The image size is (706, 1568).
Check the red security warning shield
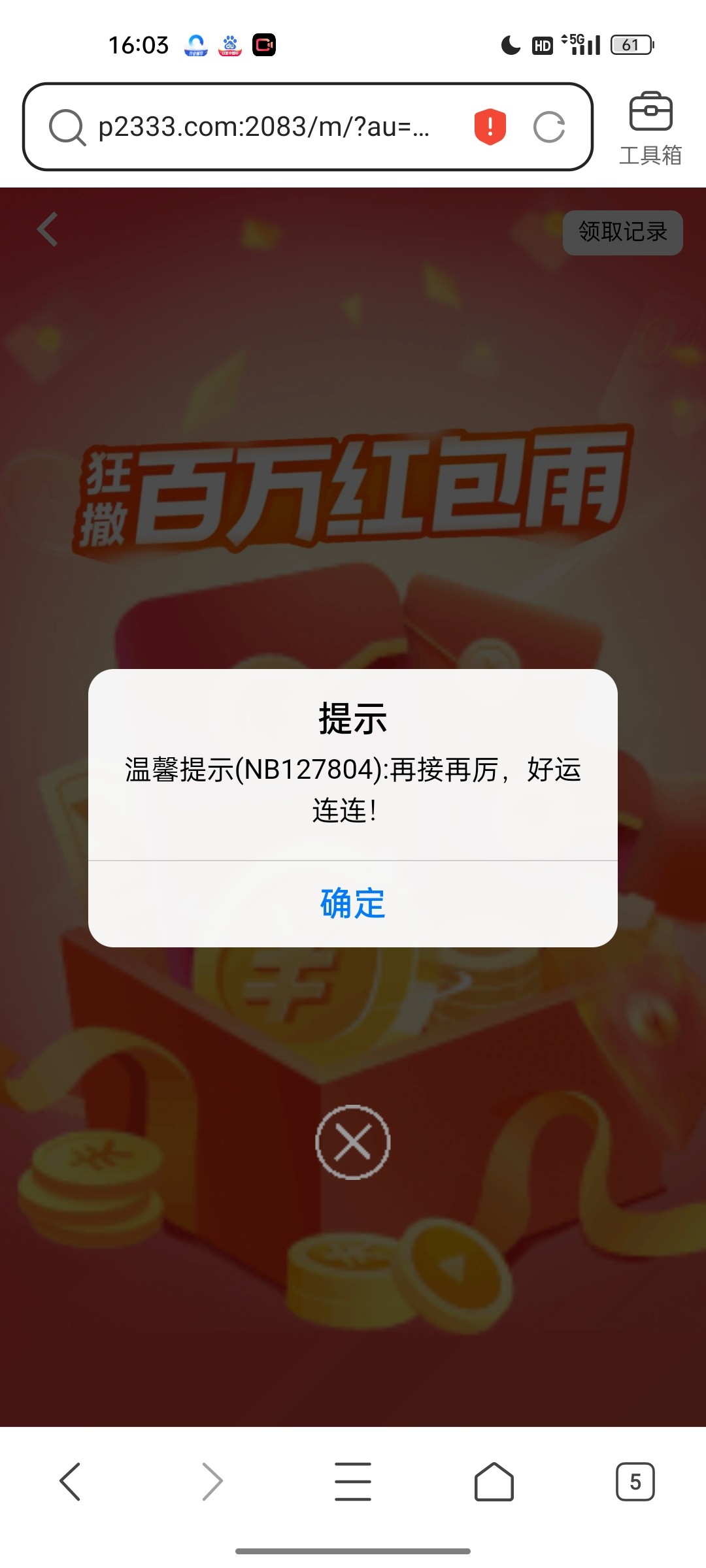490,127
